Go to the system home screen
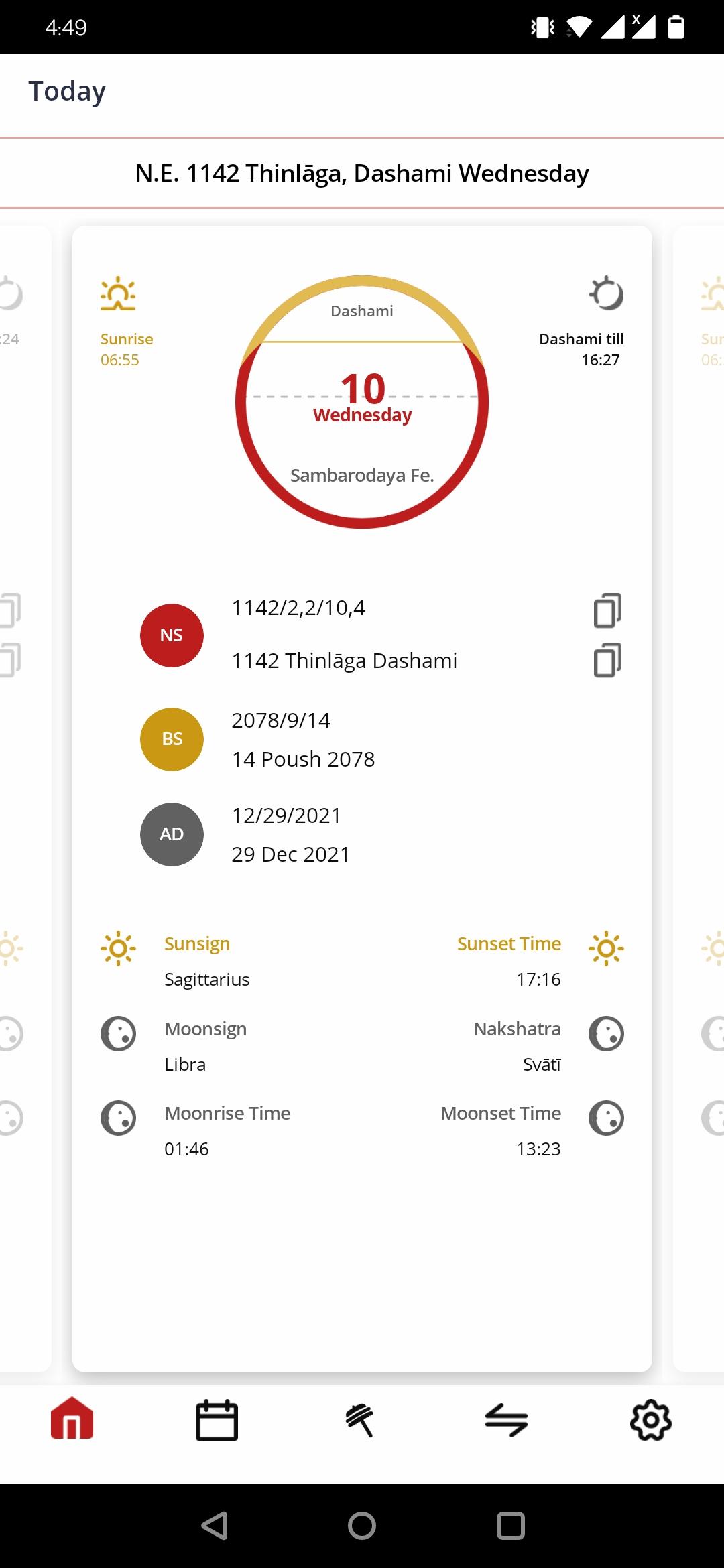The width and height of the screenshot is (724, 1568). coord(362,1526)
